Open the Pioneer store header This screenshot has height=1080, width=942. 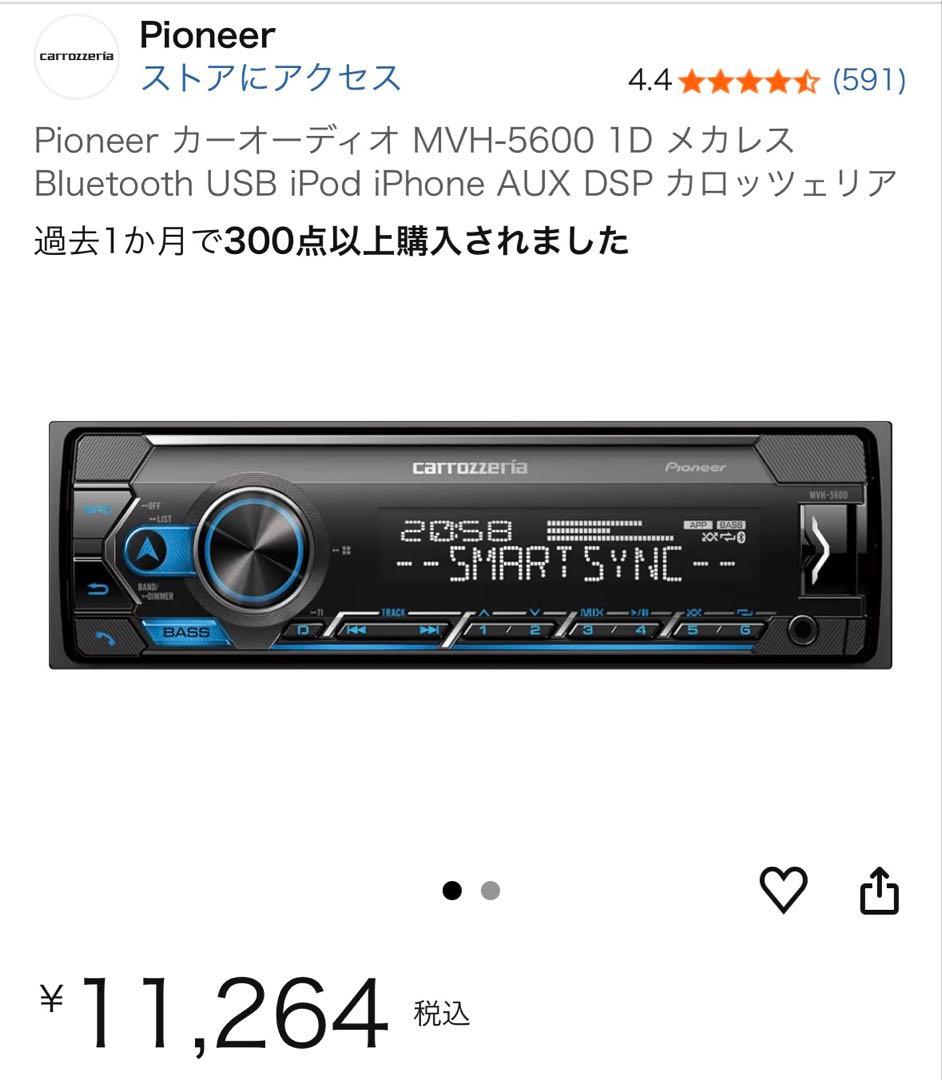[x=205, y=36]
